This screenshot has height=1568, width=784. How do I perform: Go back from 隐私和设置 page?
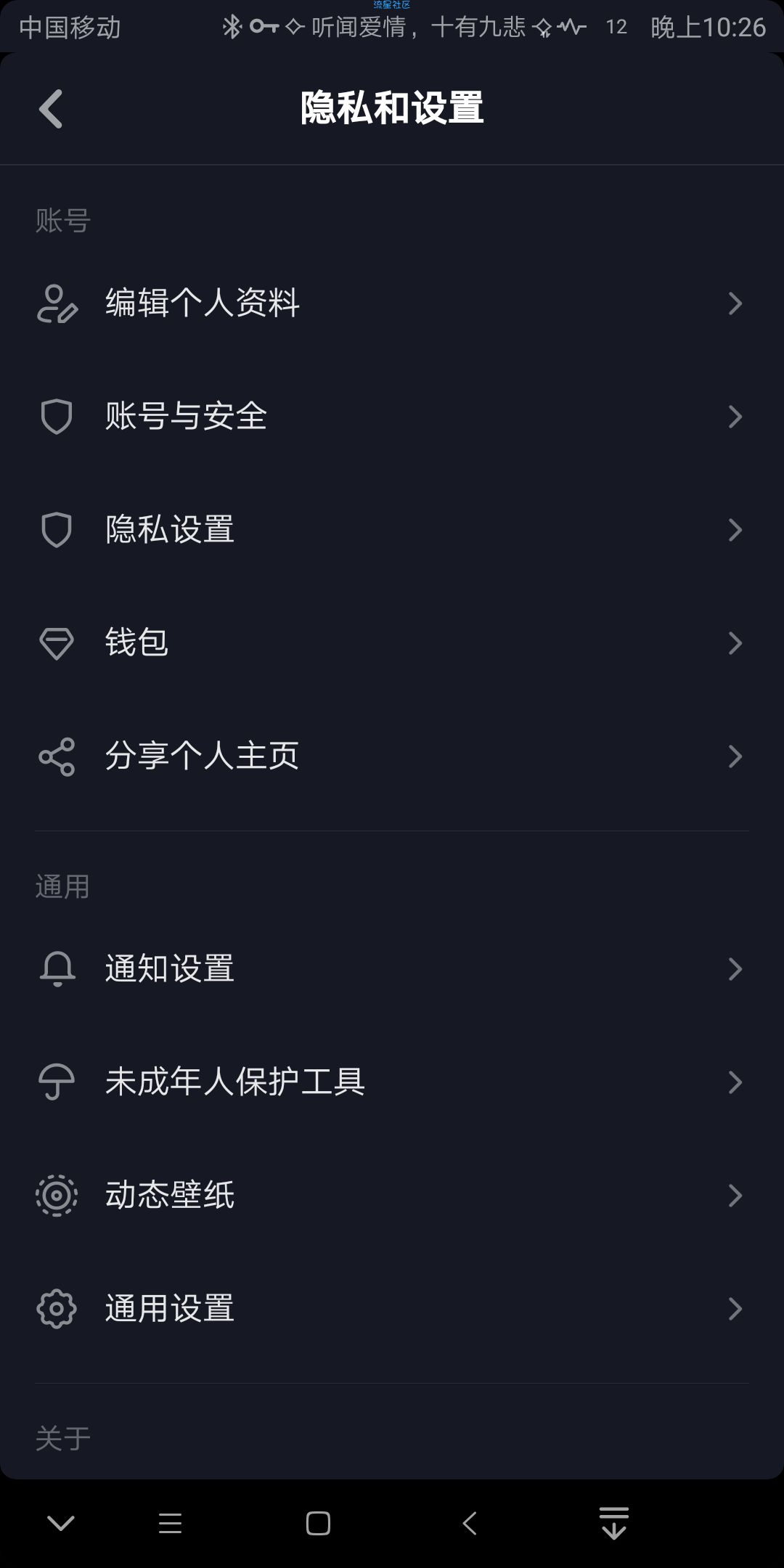[51, 109]
